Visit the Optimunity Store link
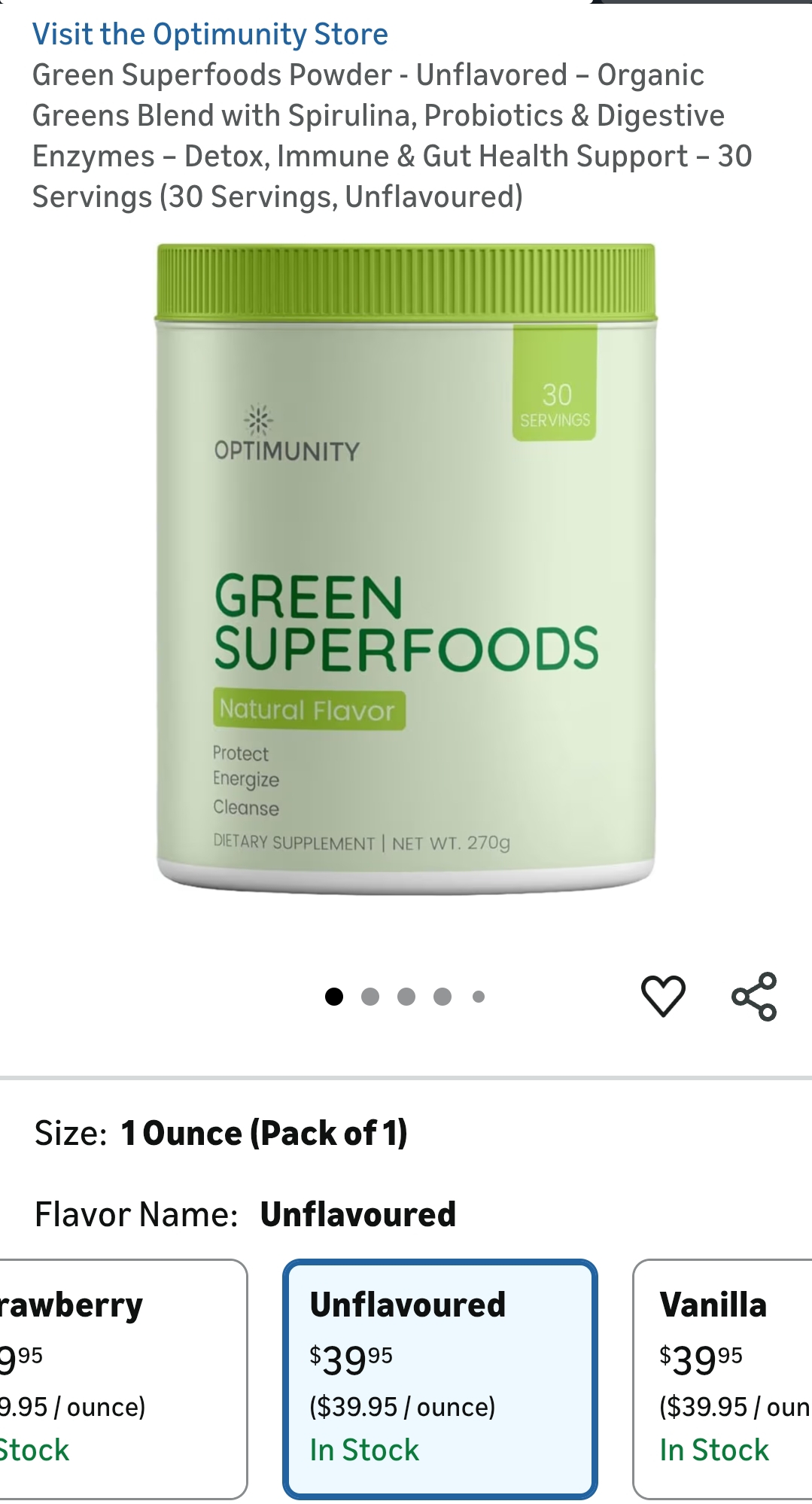The width and height of the screenshot is (812, 1504). (x=211, y=34)
